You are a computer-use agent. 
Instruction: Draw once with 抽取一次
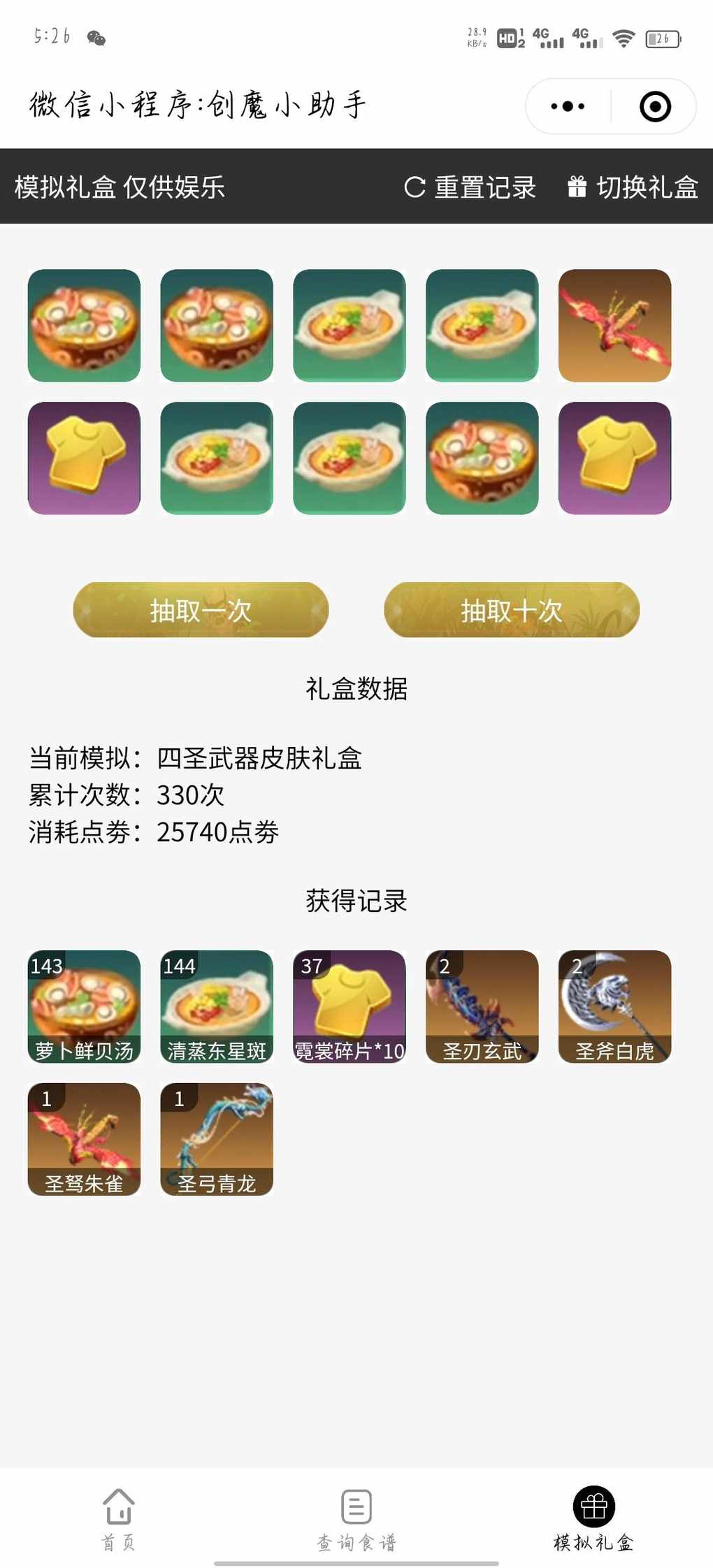pos(201,610)
